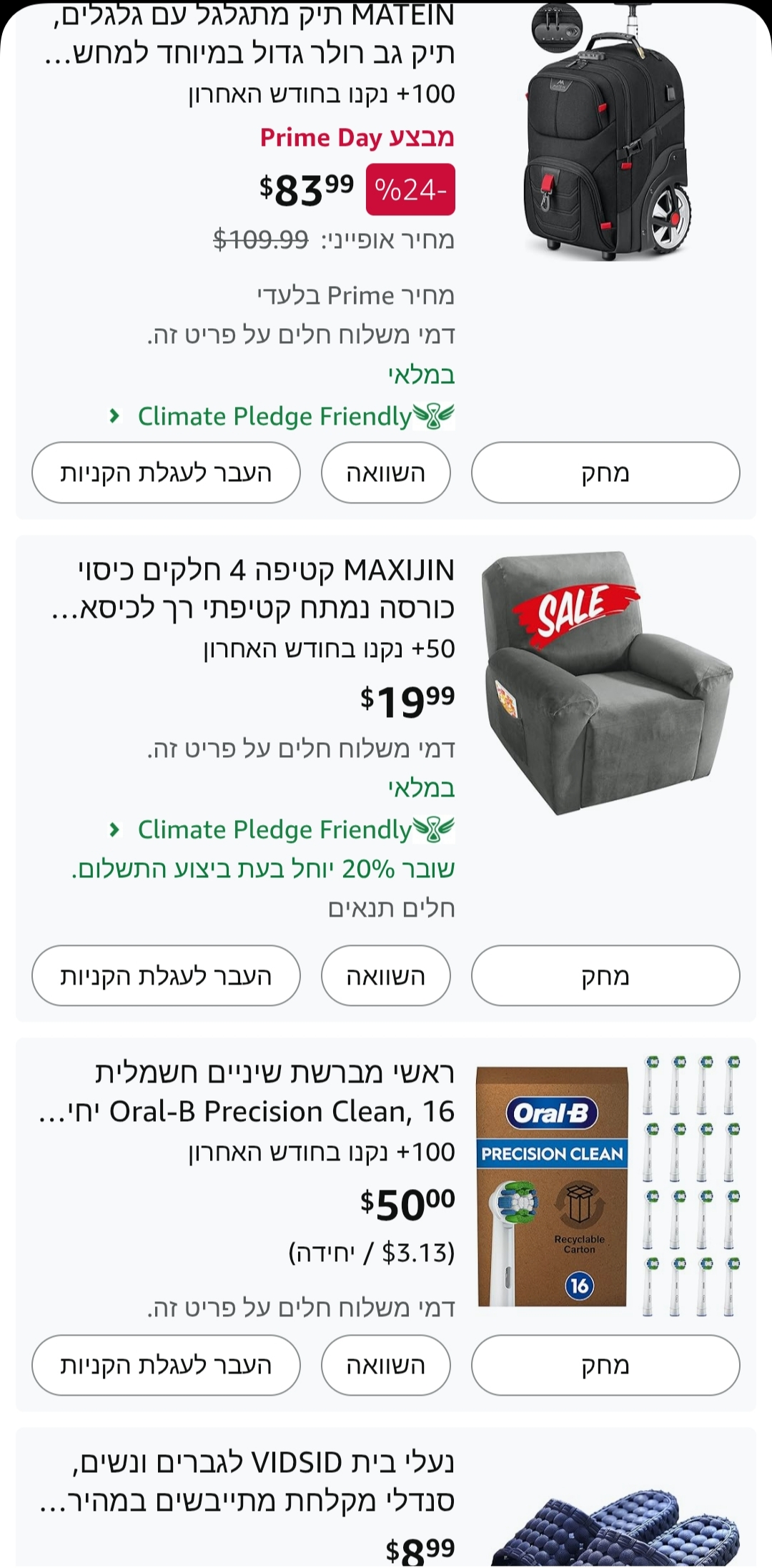This screenshot has height=1568, width=772.
Task: Move Oral-B brush heads to cart
Action: click(x=166, y=1365)
